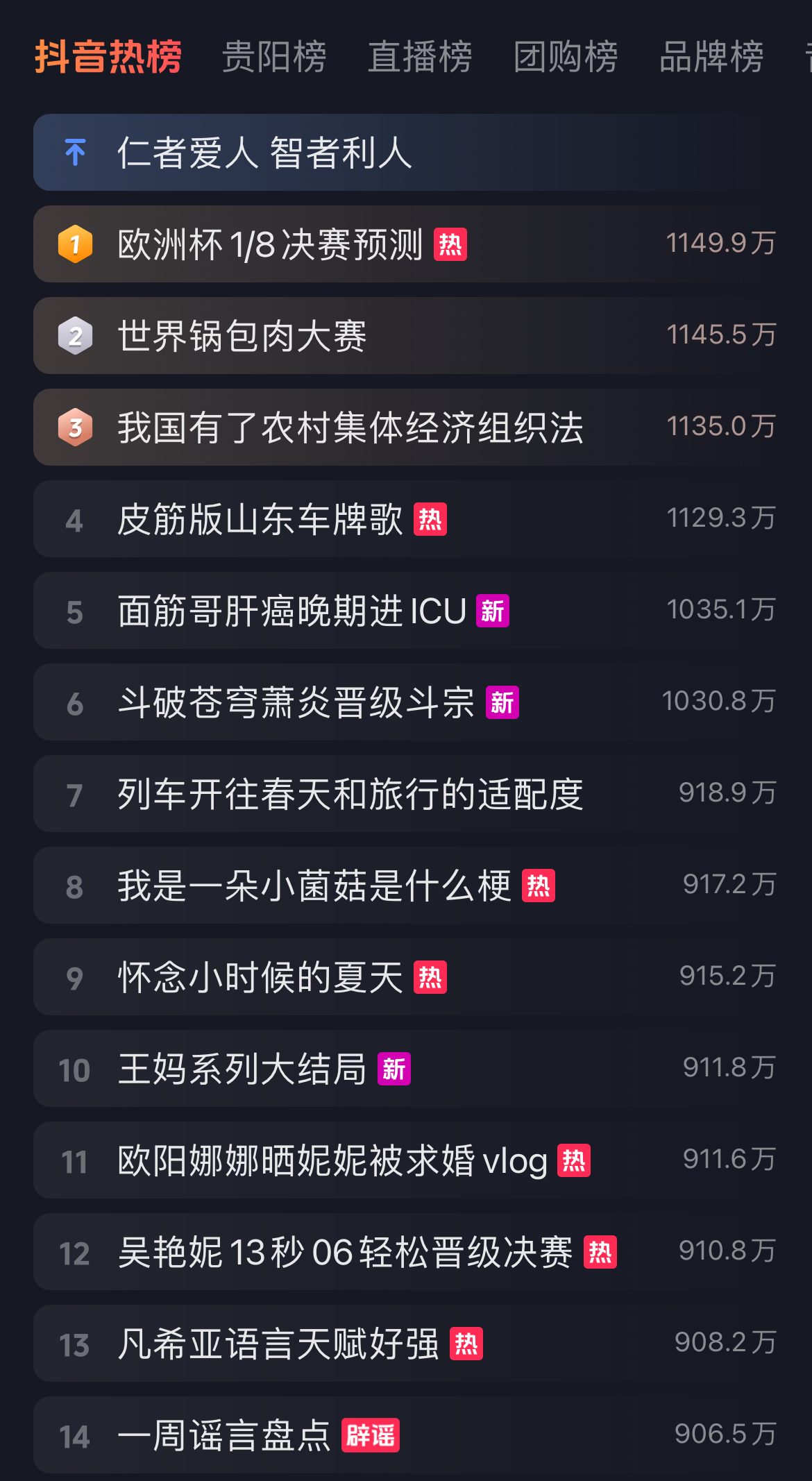Open topic 世界锅包肉大赛
812x1481 pixels.
(242, 336)
